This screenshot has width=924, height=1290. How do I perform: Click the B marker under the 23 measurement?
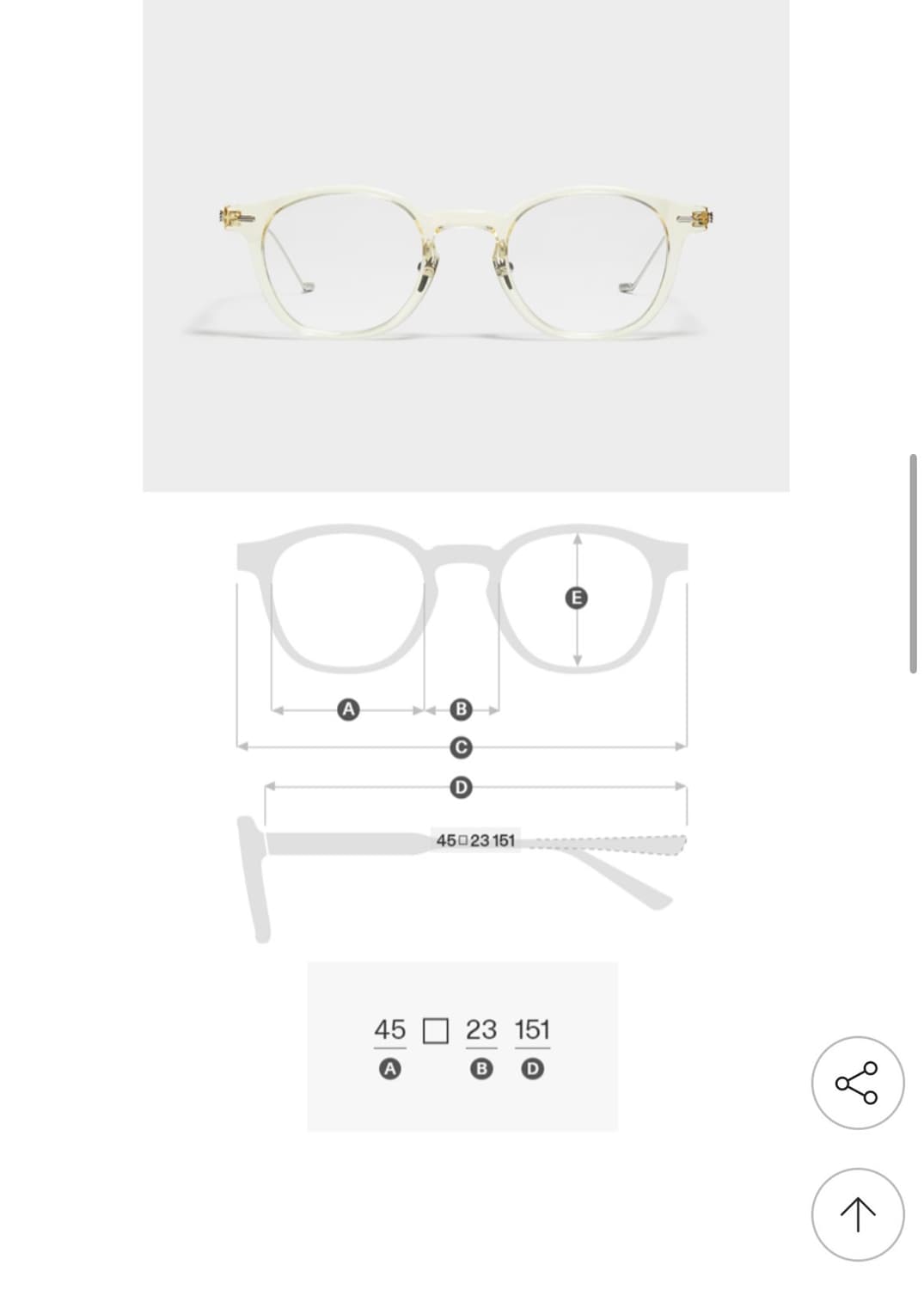click(481, 1068)
